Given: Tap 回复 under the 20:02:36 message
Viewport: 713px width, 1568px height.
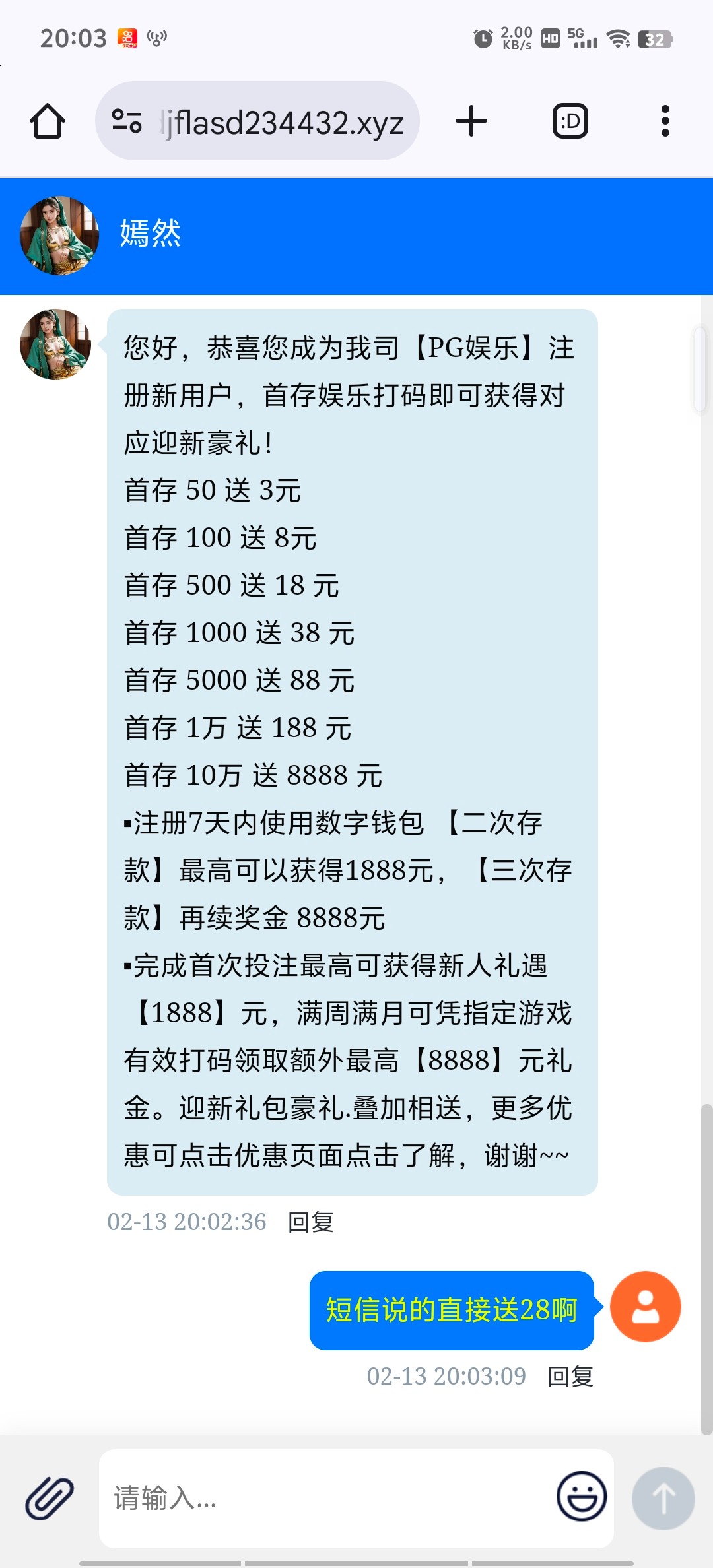Looking at the screenshot, I should point(311,1223).
